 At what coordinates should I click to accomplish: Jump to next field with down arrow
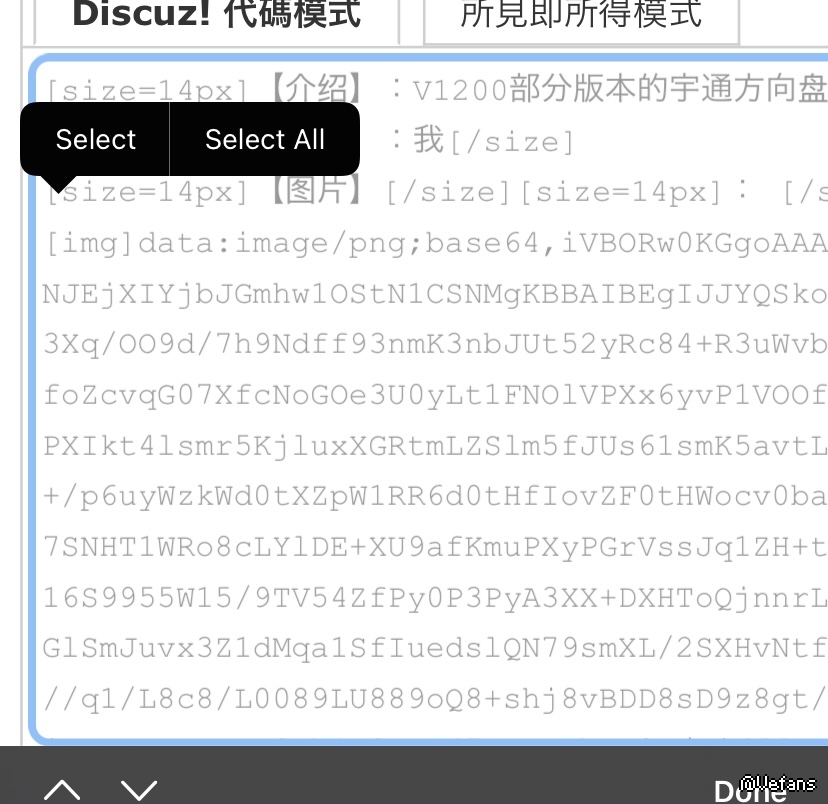(139, 789)
